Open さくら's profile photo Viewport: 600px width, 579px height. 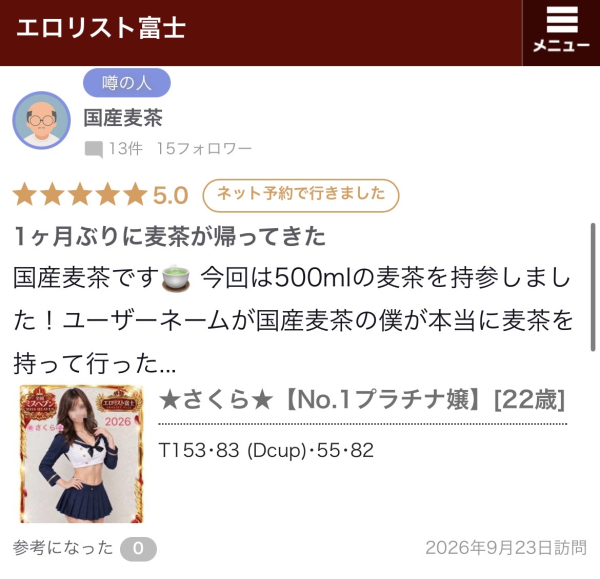(82, 454)
